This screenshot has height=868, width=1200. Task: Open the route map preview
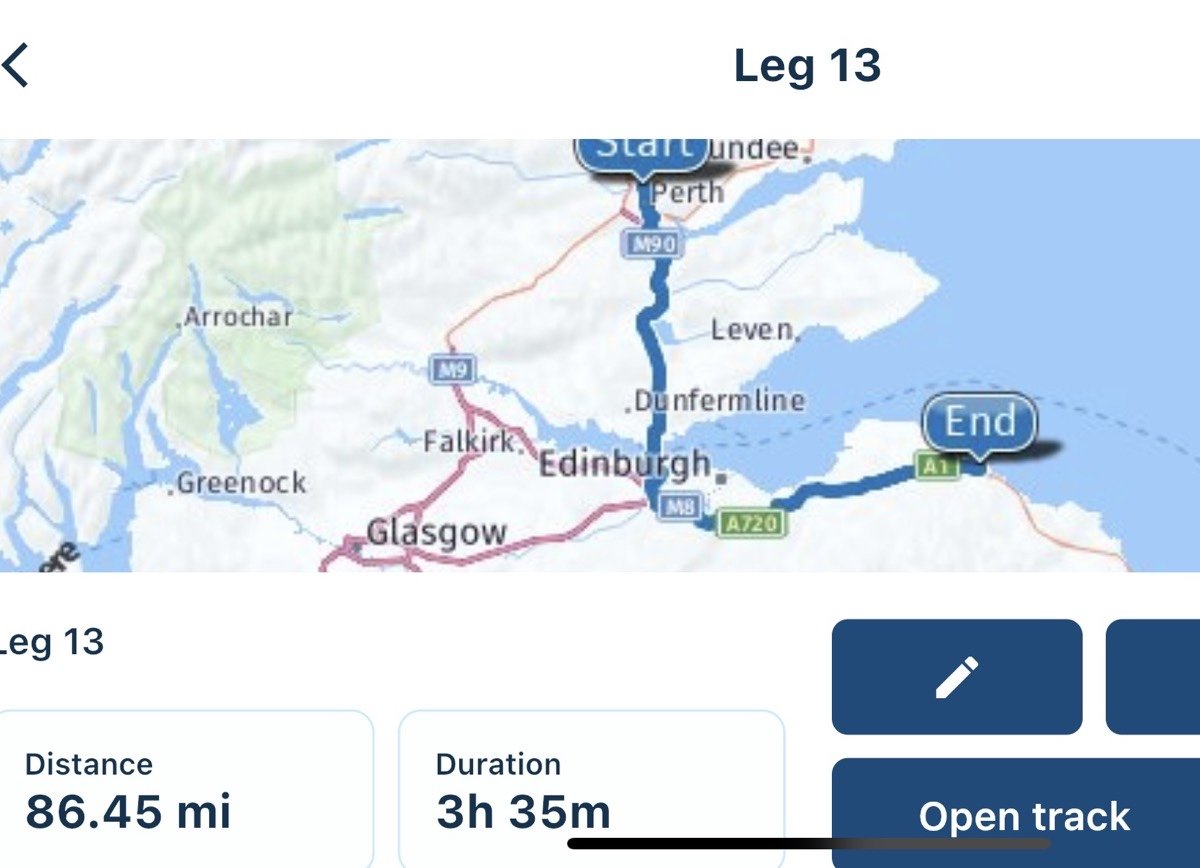pyautogui.click(x=600, y=355)
